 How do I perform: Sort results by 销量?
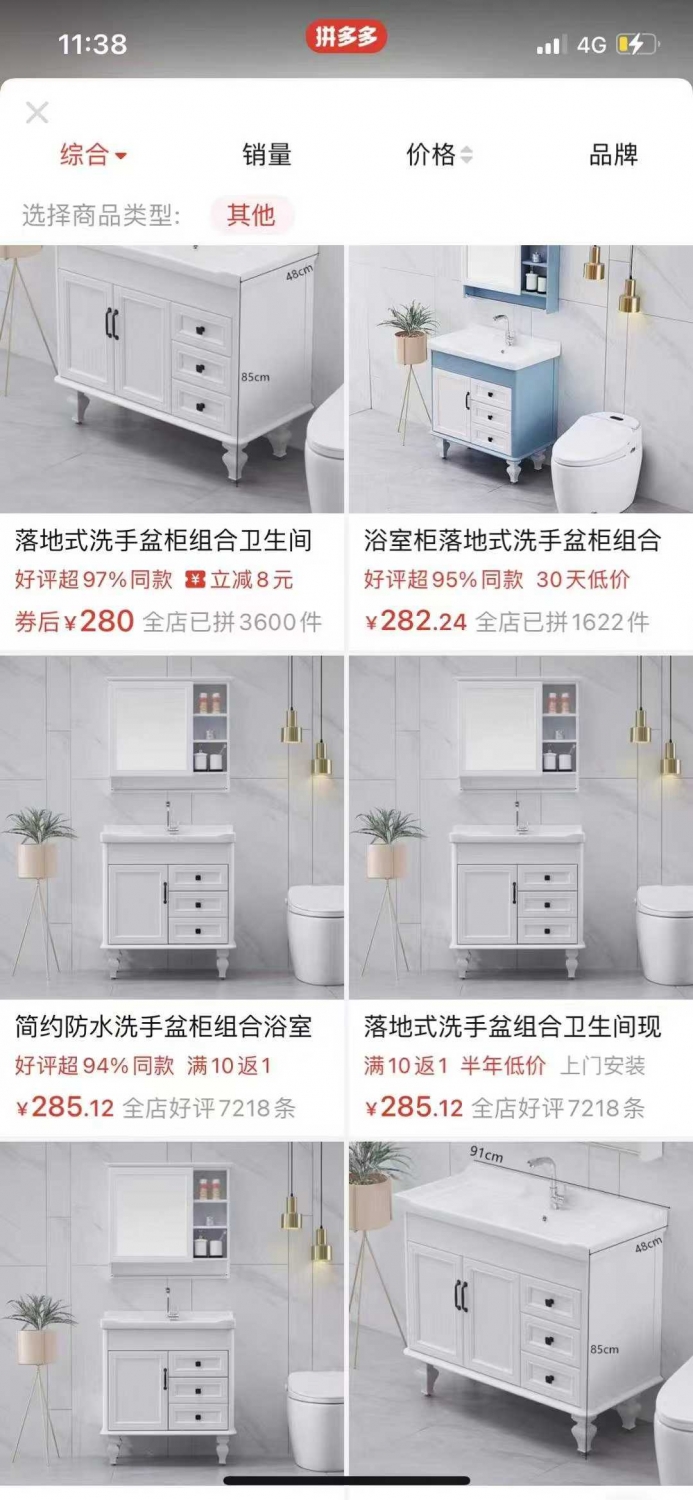[x=267, y=155]
